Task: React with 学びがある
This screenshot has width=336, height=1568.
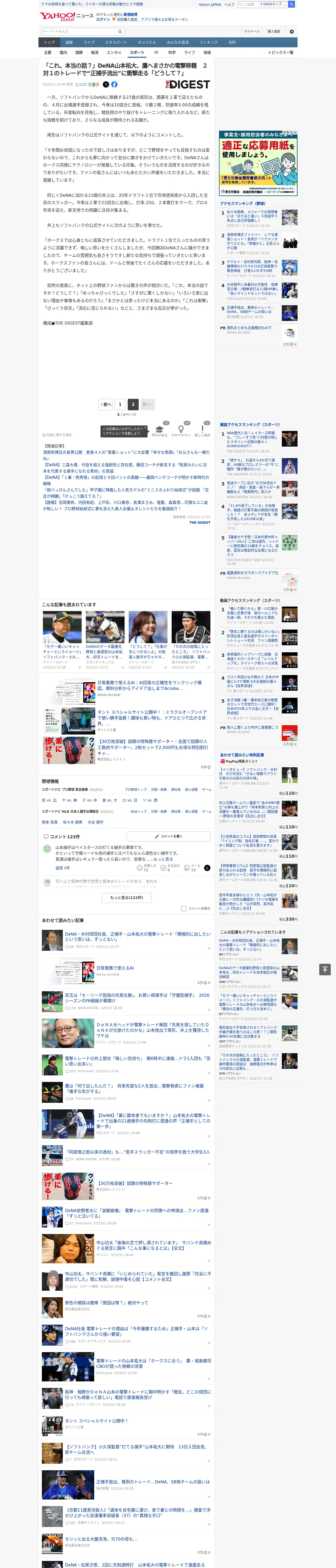Action: point(160,430)
